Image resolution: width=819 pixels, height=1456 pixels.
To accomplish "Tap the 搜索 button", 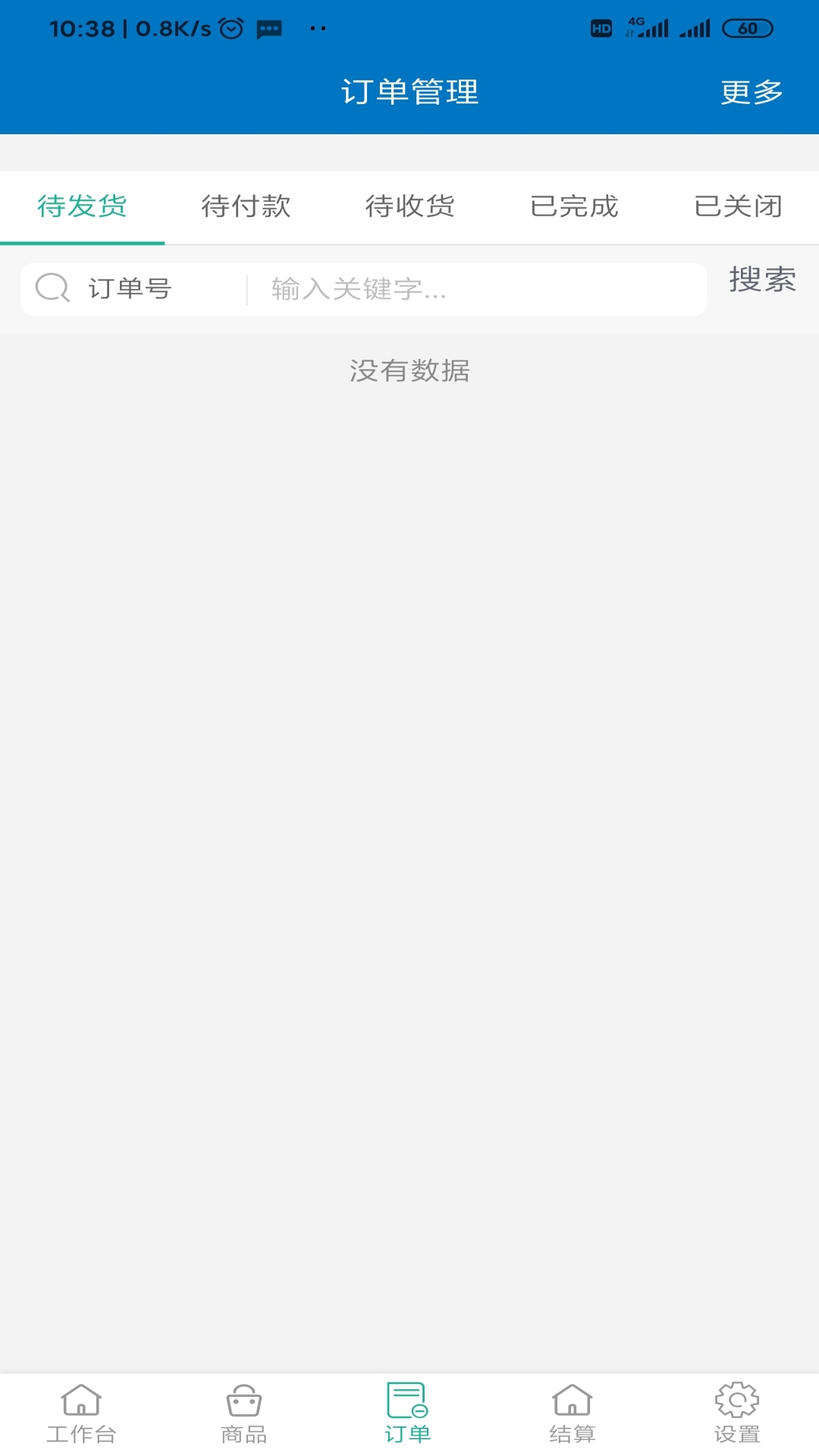I will tap(762, 280).
